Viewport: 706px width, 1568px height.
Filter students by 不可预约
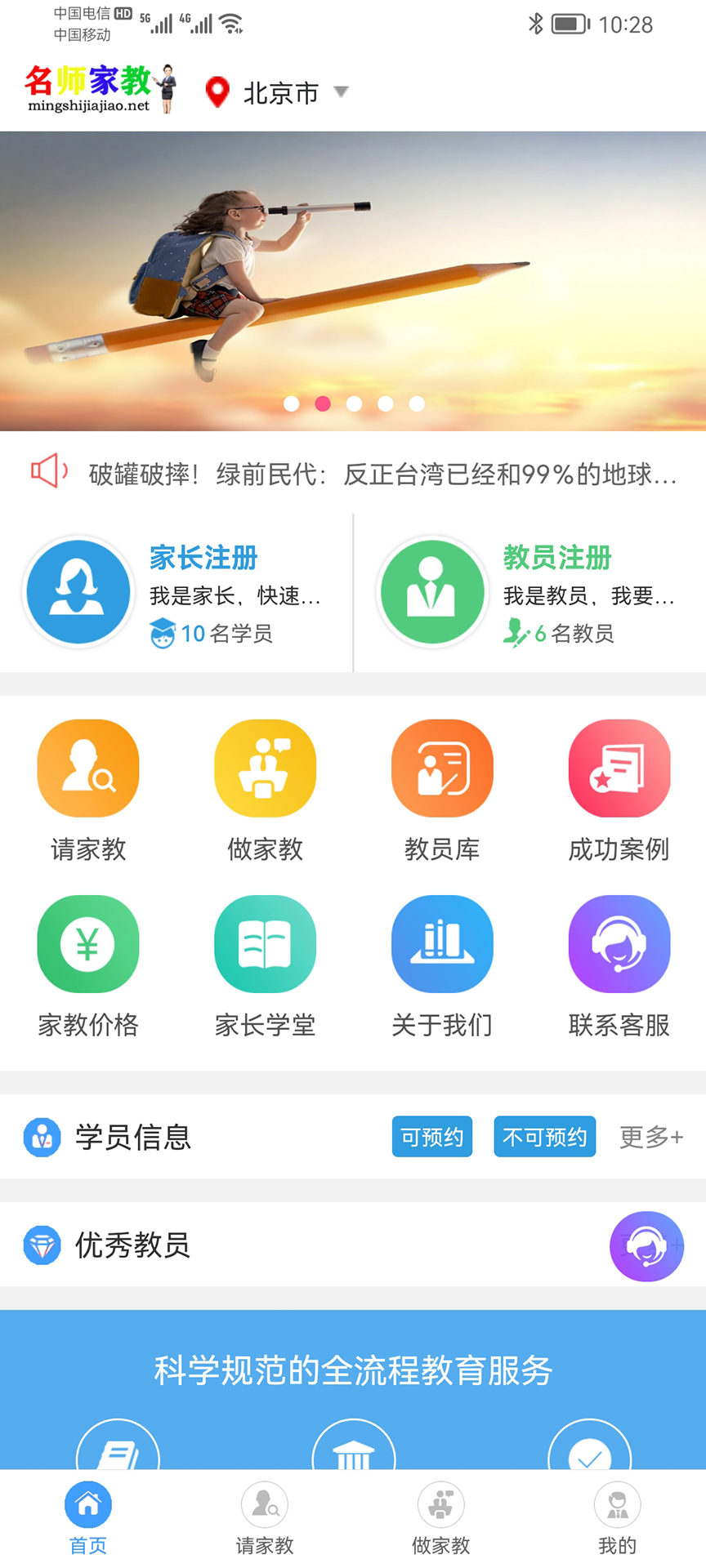(544, 1137)
